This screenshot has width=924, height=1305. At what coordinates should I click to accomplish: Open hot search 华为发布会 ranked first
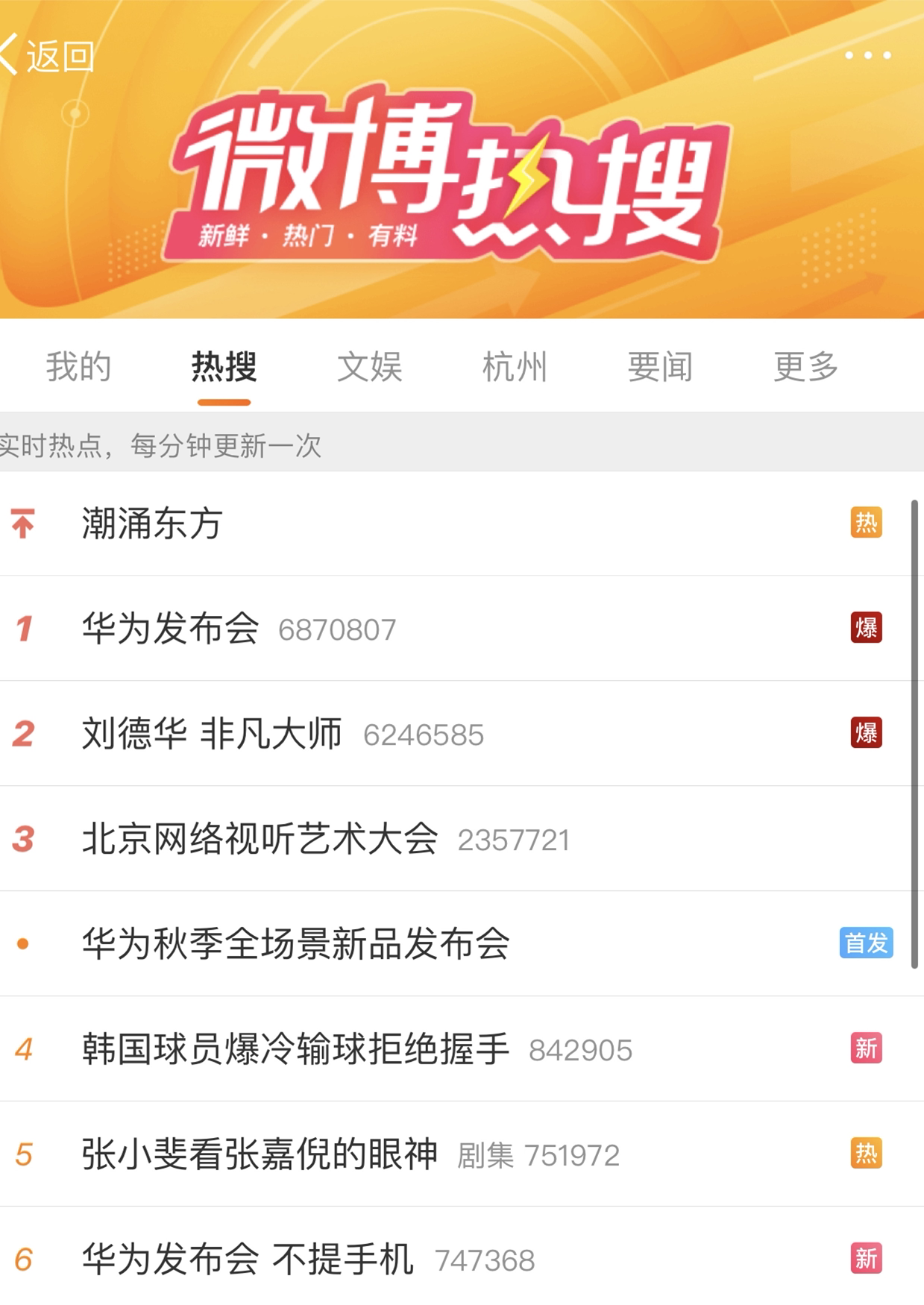(171, 629)
